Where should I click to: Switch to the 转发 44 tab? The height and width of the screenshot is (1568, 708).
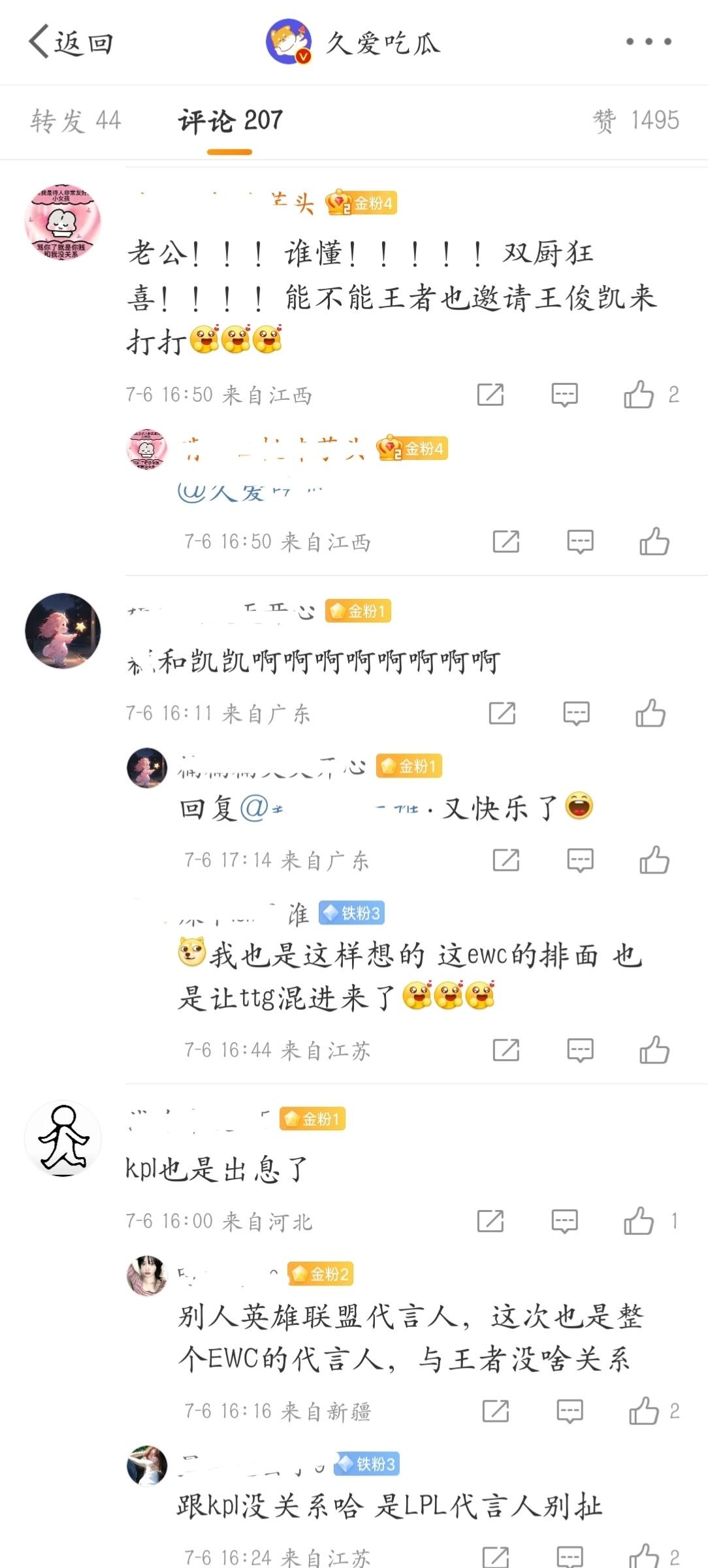76,121
